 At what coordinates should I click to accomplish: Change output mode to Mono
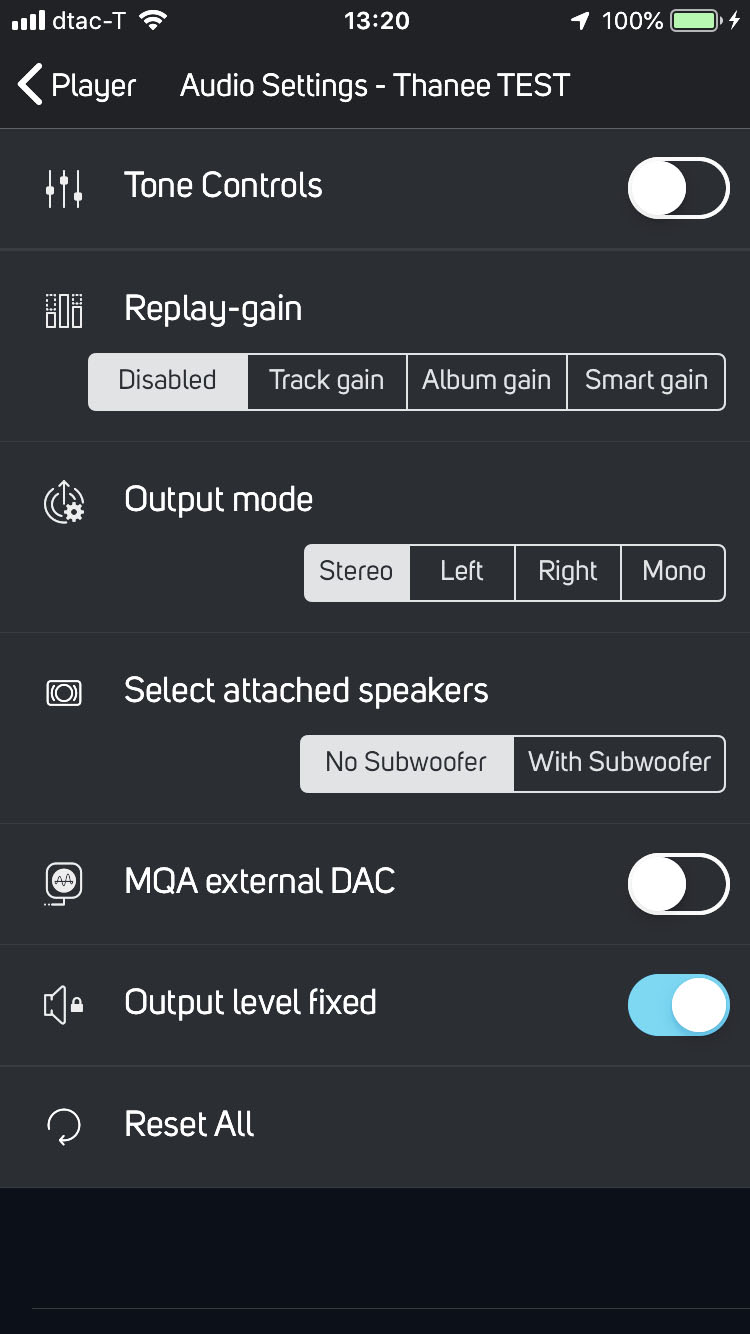pos(673,572)
